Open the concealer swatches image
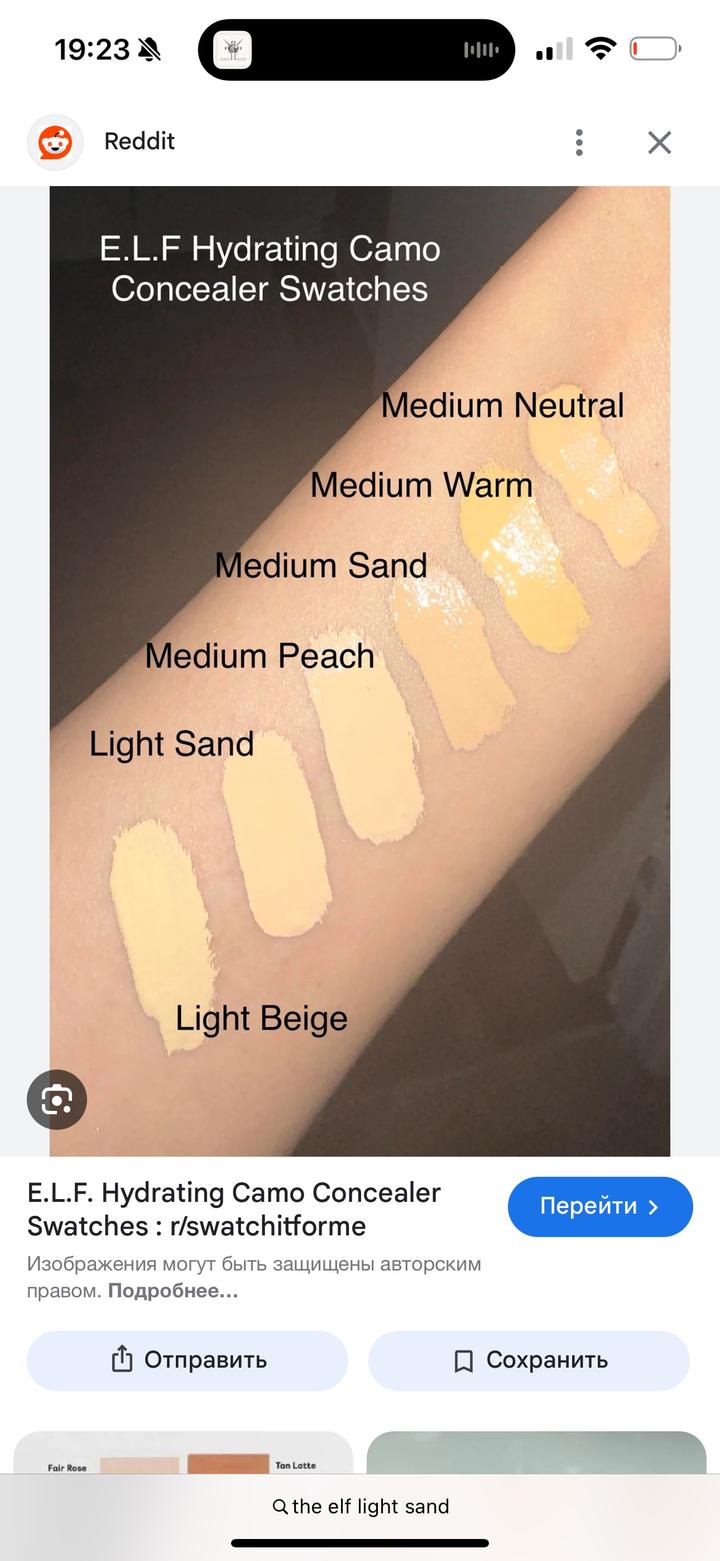 coord(360,670)
